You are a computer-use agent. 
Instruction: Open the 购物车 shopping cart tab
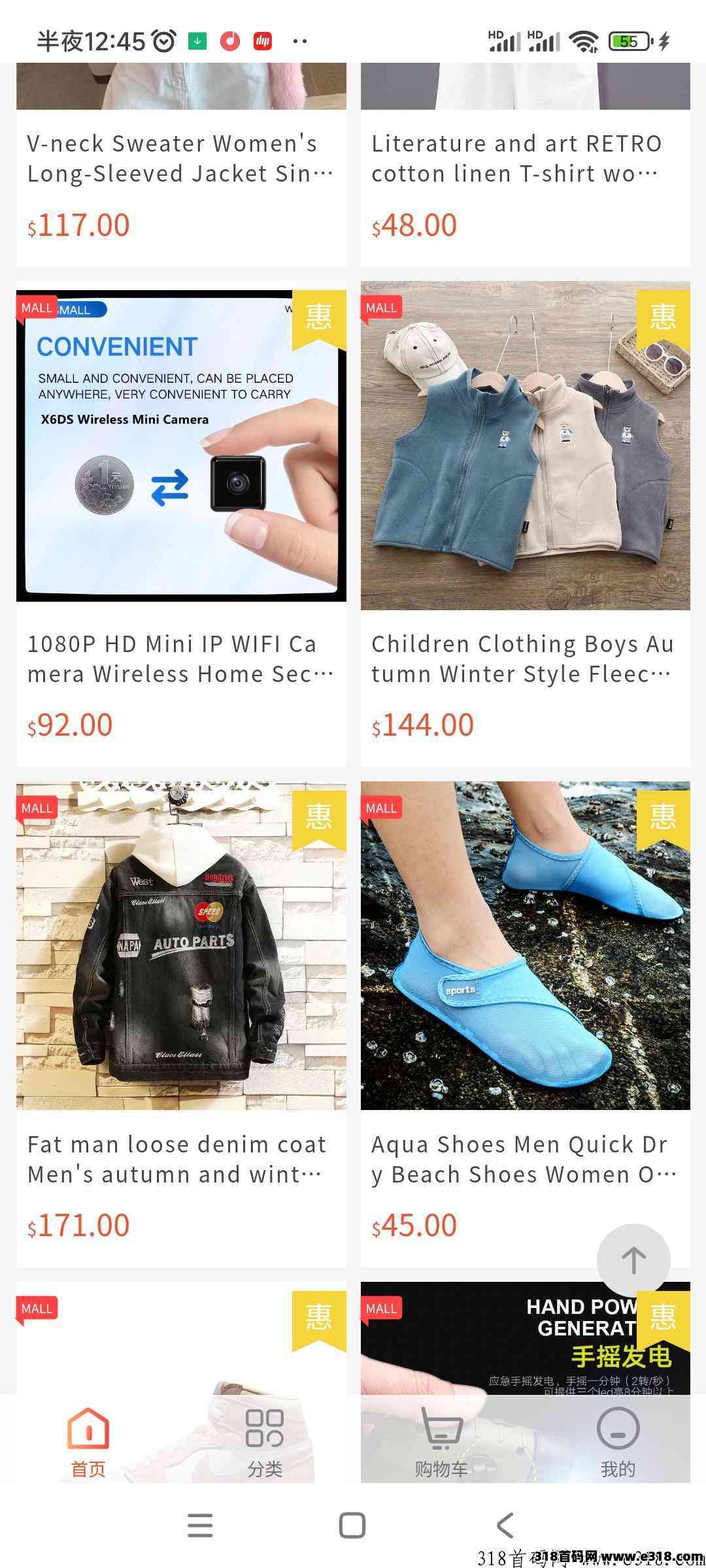tap(441, 1441)
